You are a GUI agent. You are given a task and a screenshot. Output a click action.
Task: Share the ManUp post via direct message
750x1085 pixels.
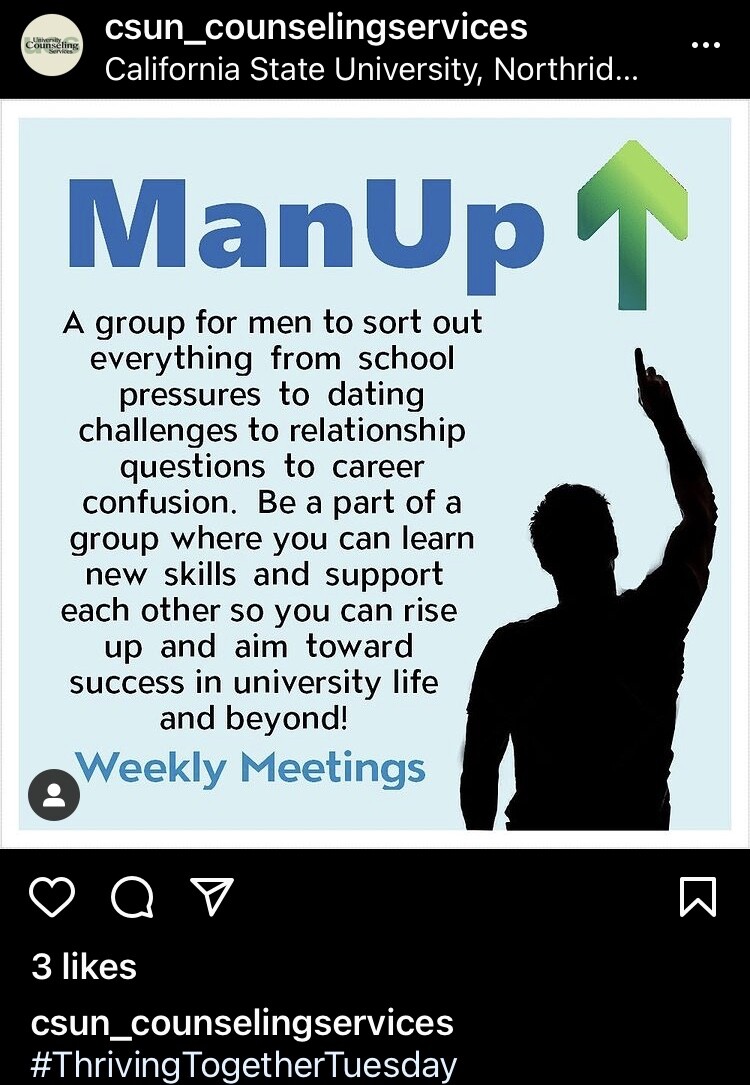(x=211, y=897)
